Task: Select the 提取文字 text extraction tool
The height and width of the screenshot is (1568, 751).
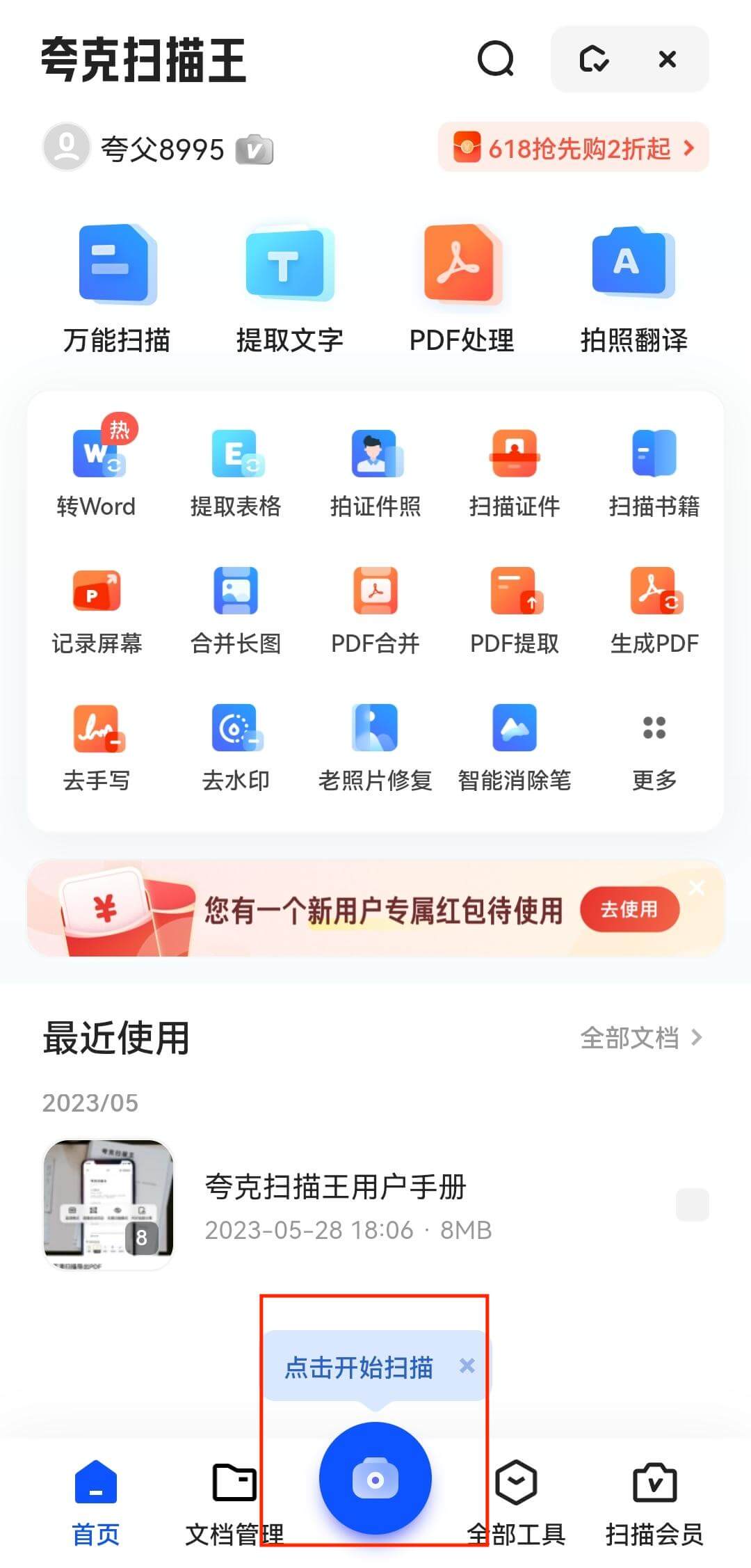Action: coord(289,285)
